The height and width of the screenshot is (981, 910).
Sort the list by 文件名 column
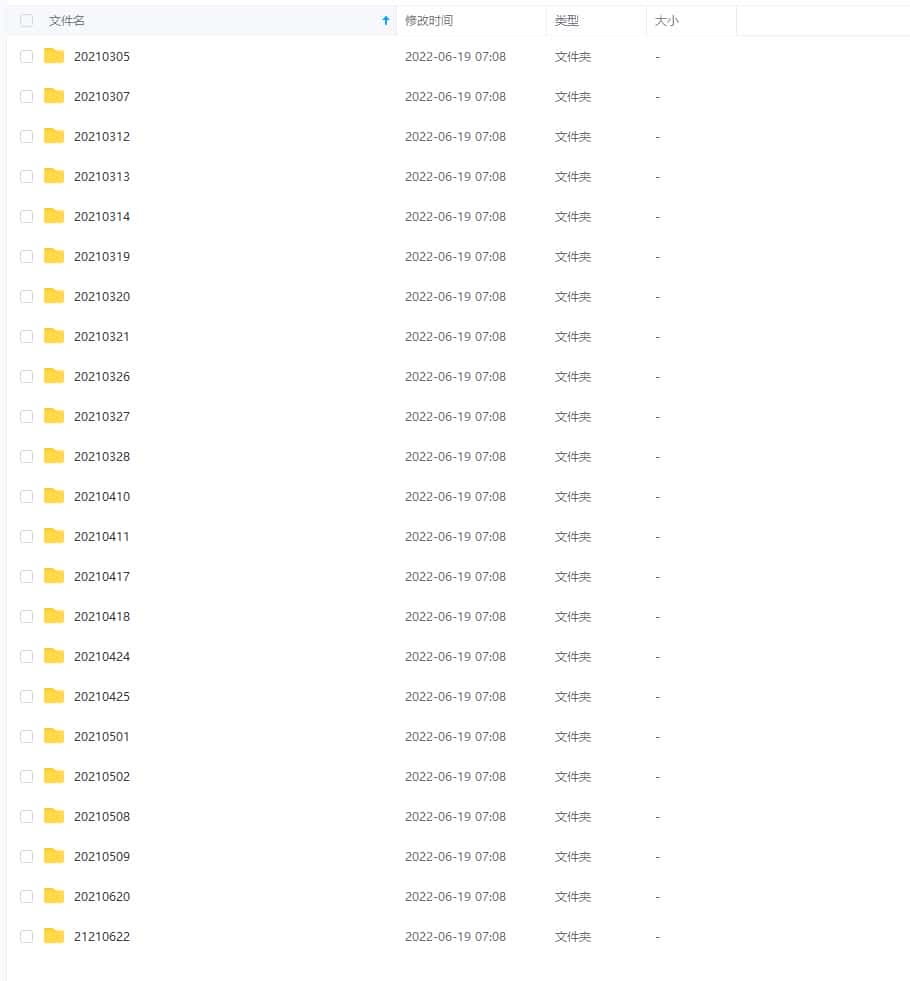coord(67,20)
